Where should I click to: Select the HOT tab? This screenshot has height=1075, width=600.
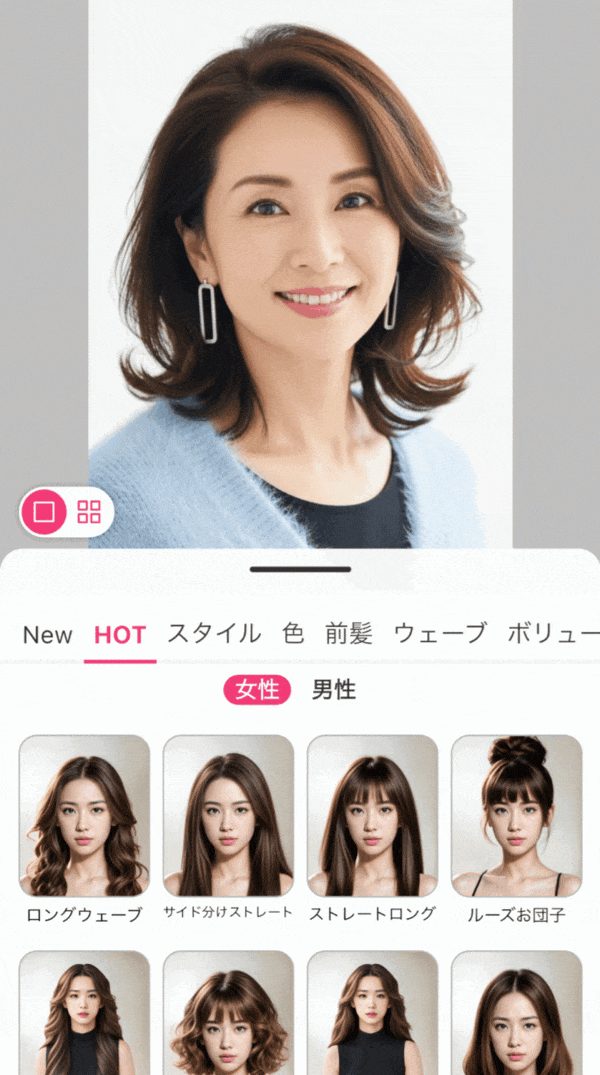pyautogui.click(x=120, y=635)
